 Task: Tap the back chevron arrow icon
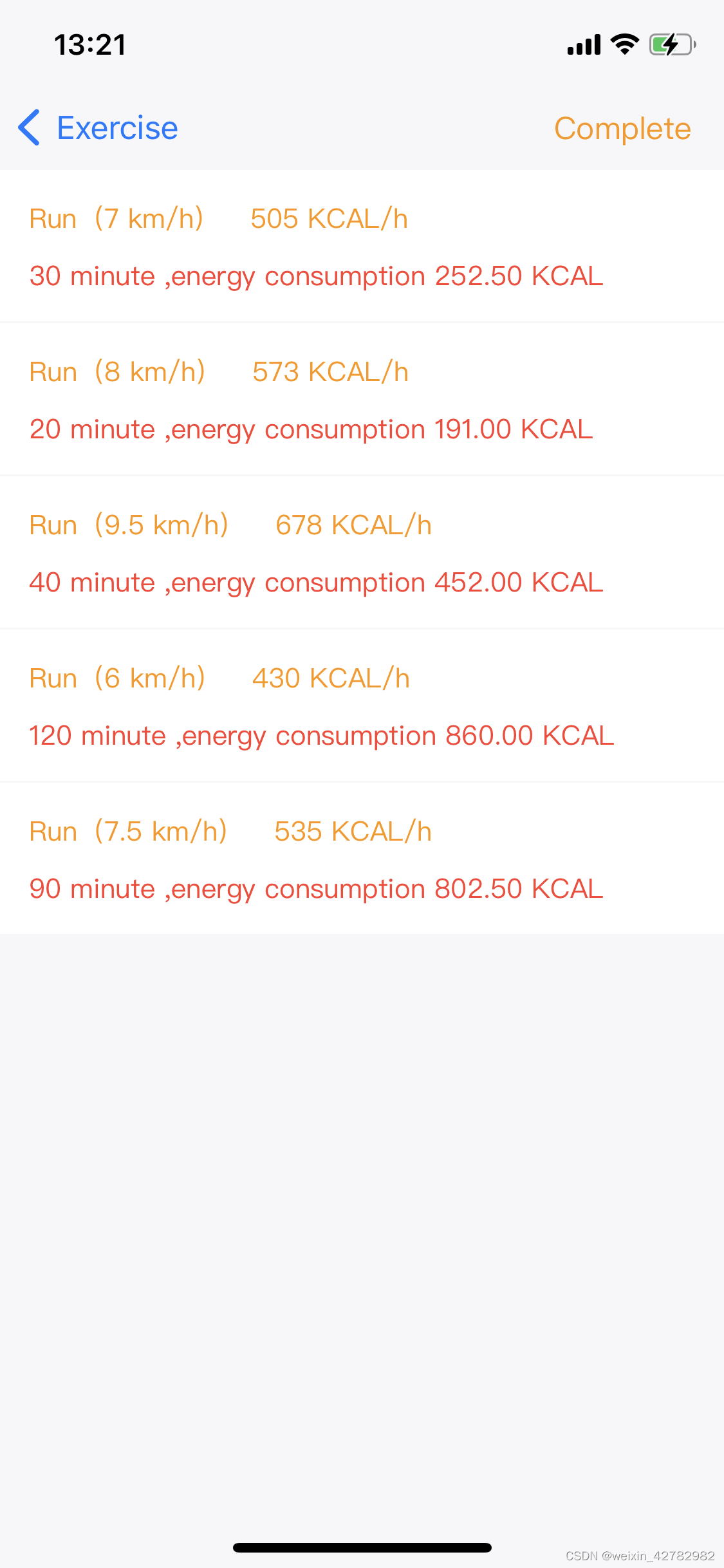(29, 127)
